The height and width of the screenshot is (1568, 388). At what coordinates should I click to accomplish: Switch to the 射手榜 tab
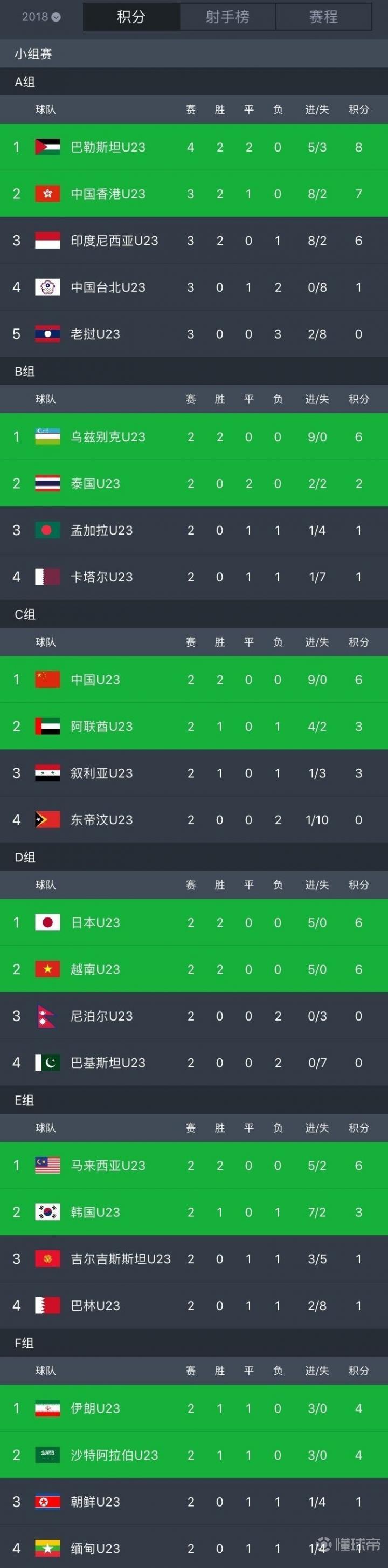227,17
